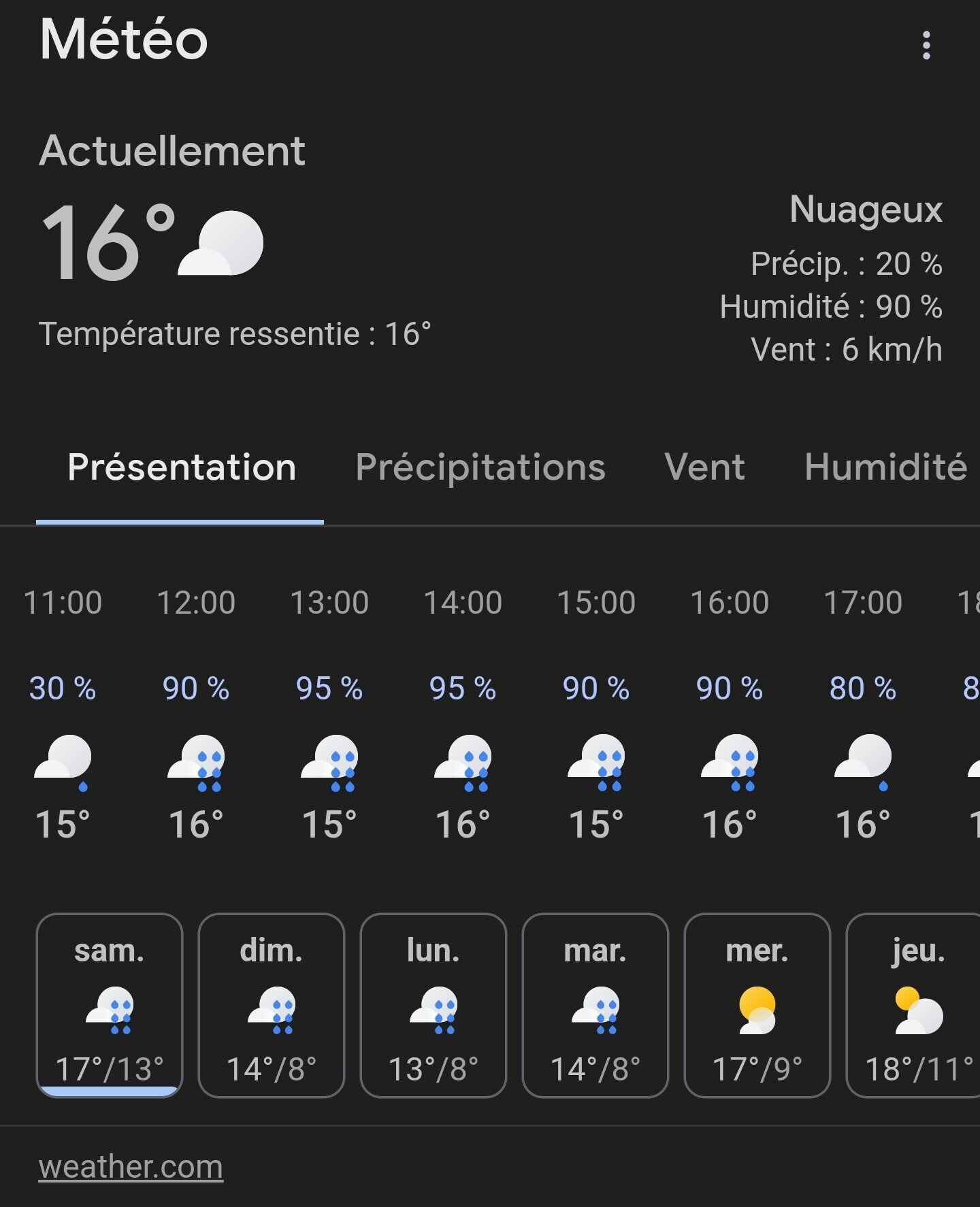Select the Humidité tab
Image resolution: width=980 pixels, height=1207 pixels.
[x=885, y=468]
